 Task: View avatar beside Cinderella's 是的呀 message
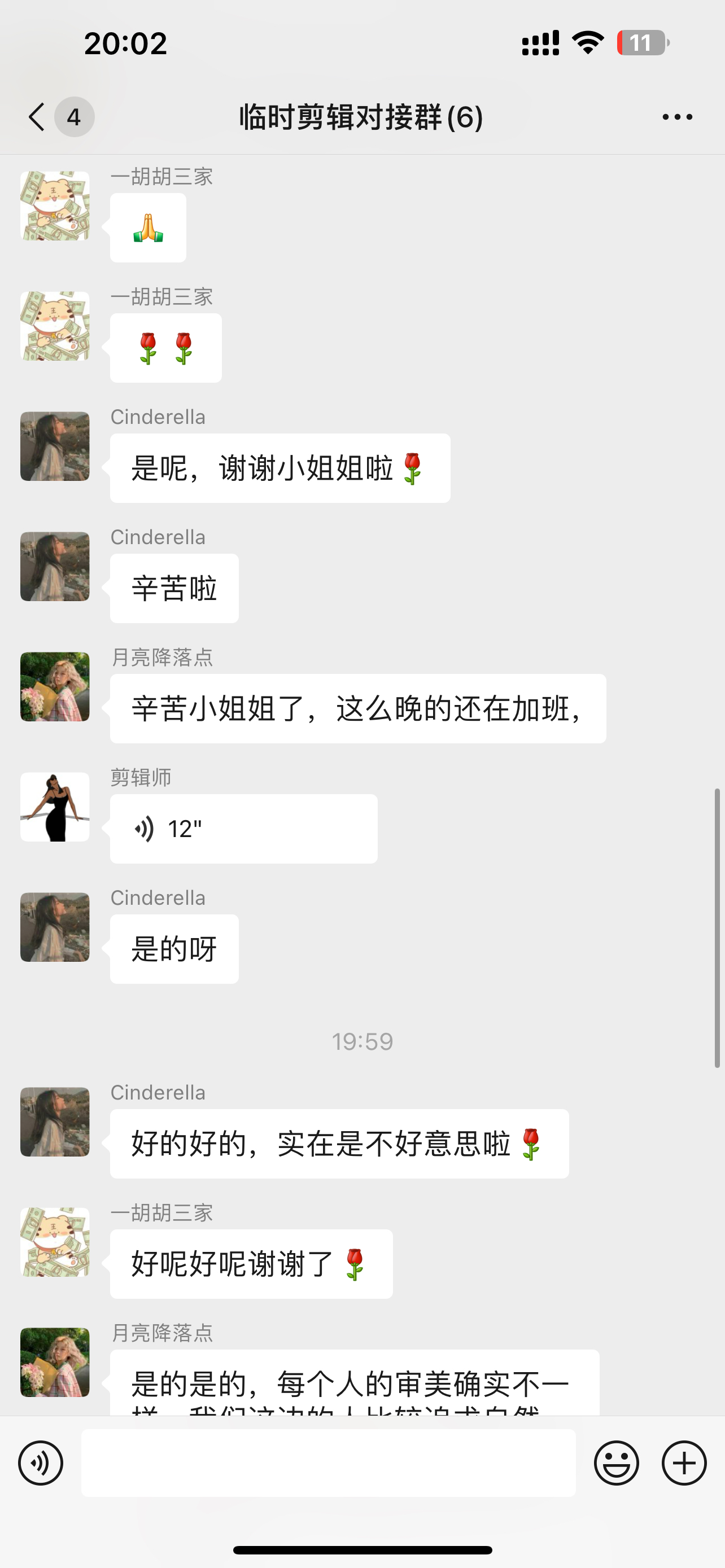tap(55, 927)
